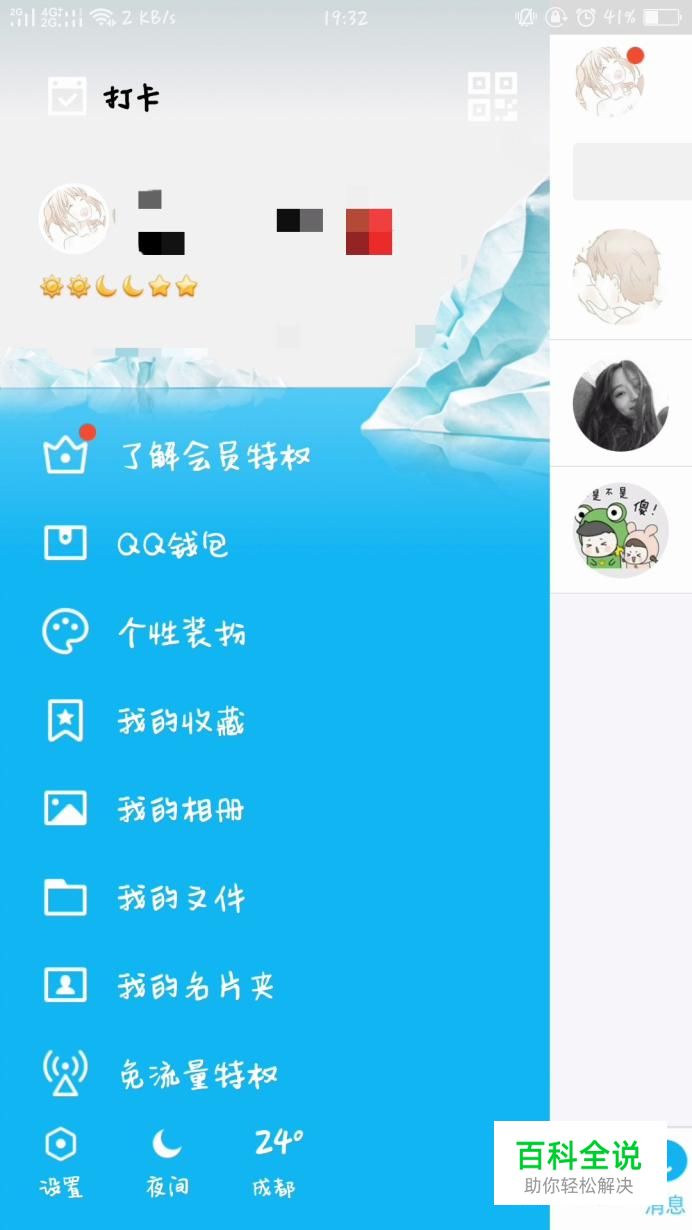692x1230 pixels.
Task: Open 设置 settings
Action: click(x=61, y=1163)
